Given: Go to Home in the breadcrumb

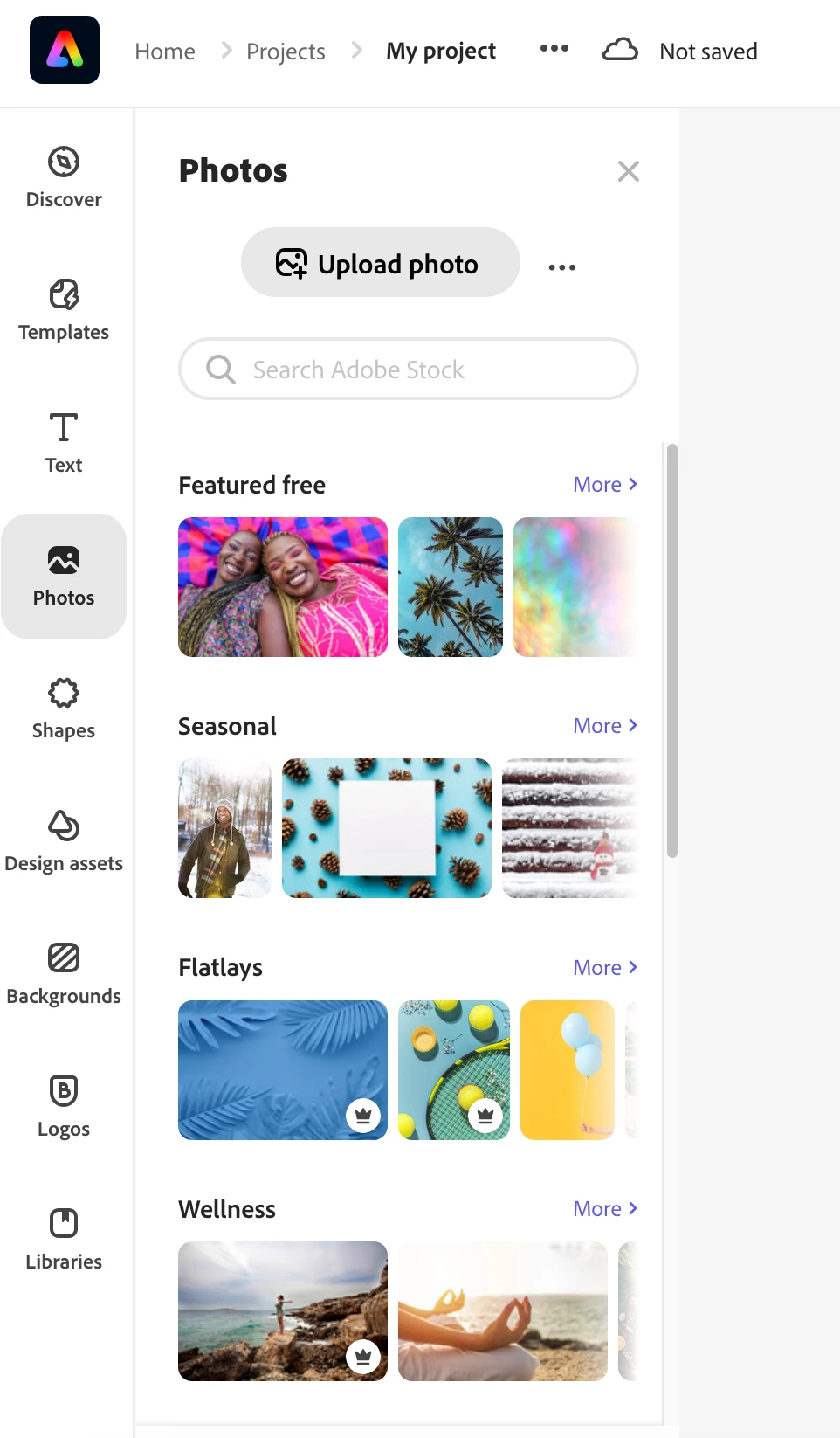Looking at the screenshot, I should coord(165,52).
